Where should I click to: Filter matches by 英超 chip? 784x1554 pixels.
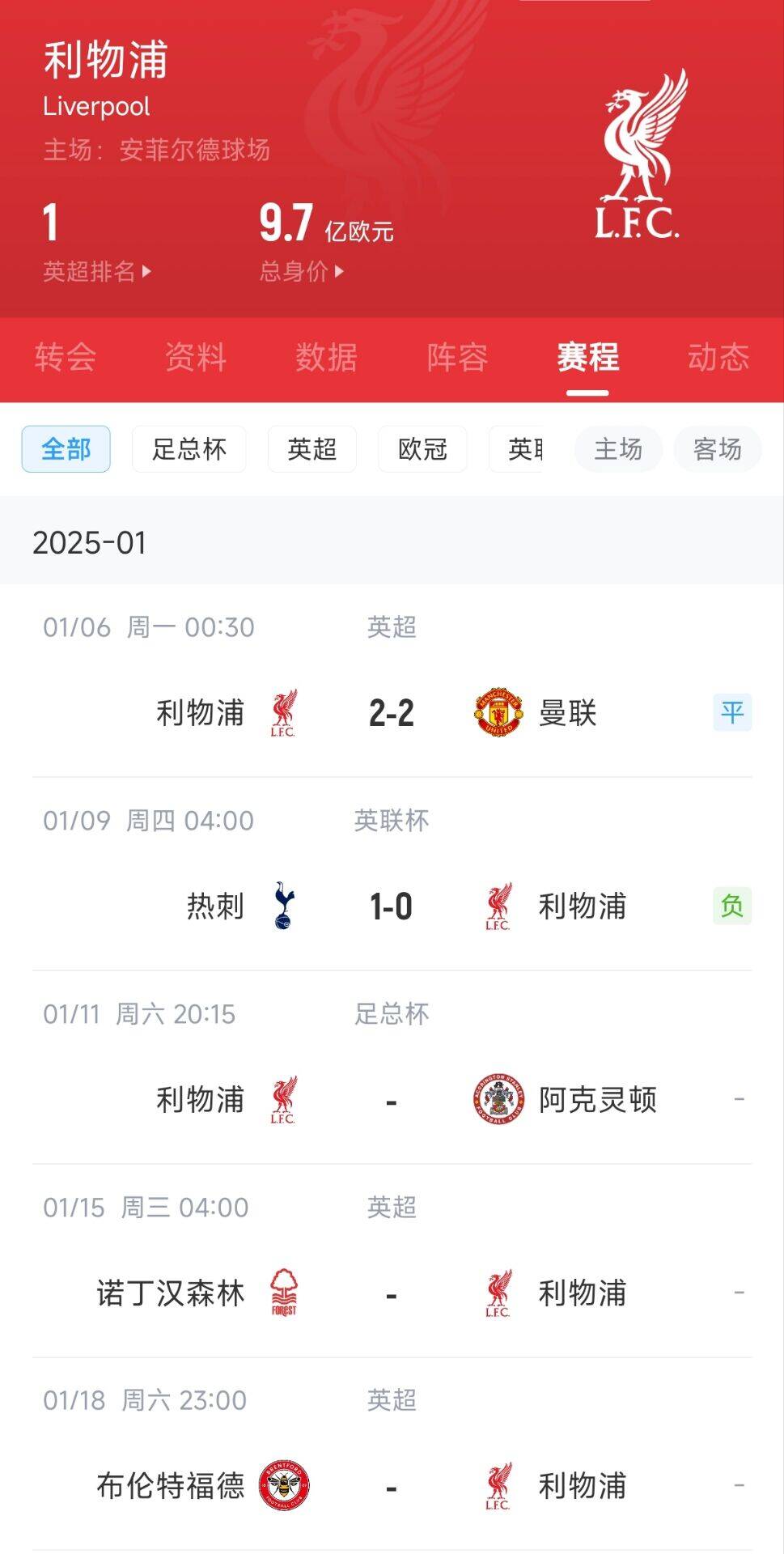coord(311,449)
